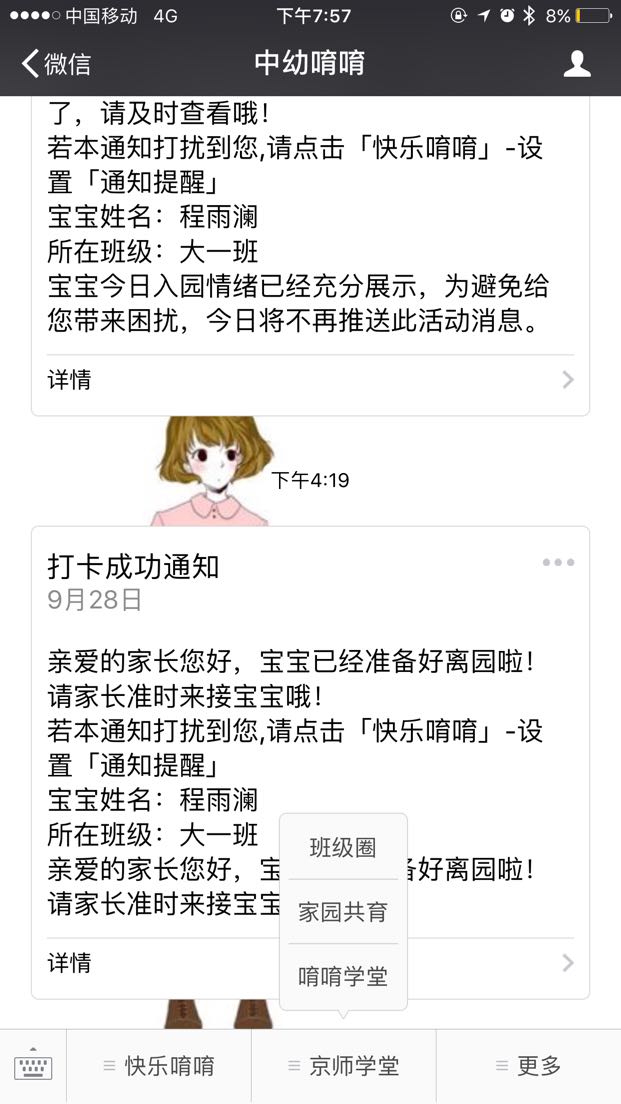Switch to keyboard input mode
Image resolution: width=621 pixels, height=1104 pixels.
33,1066
